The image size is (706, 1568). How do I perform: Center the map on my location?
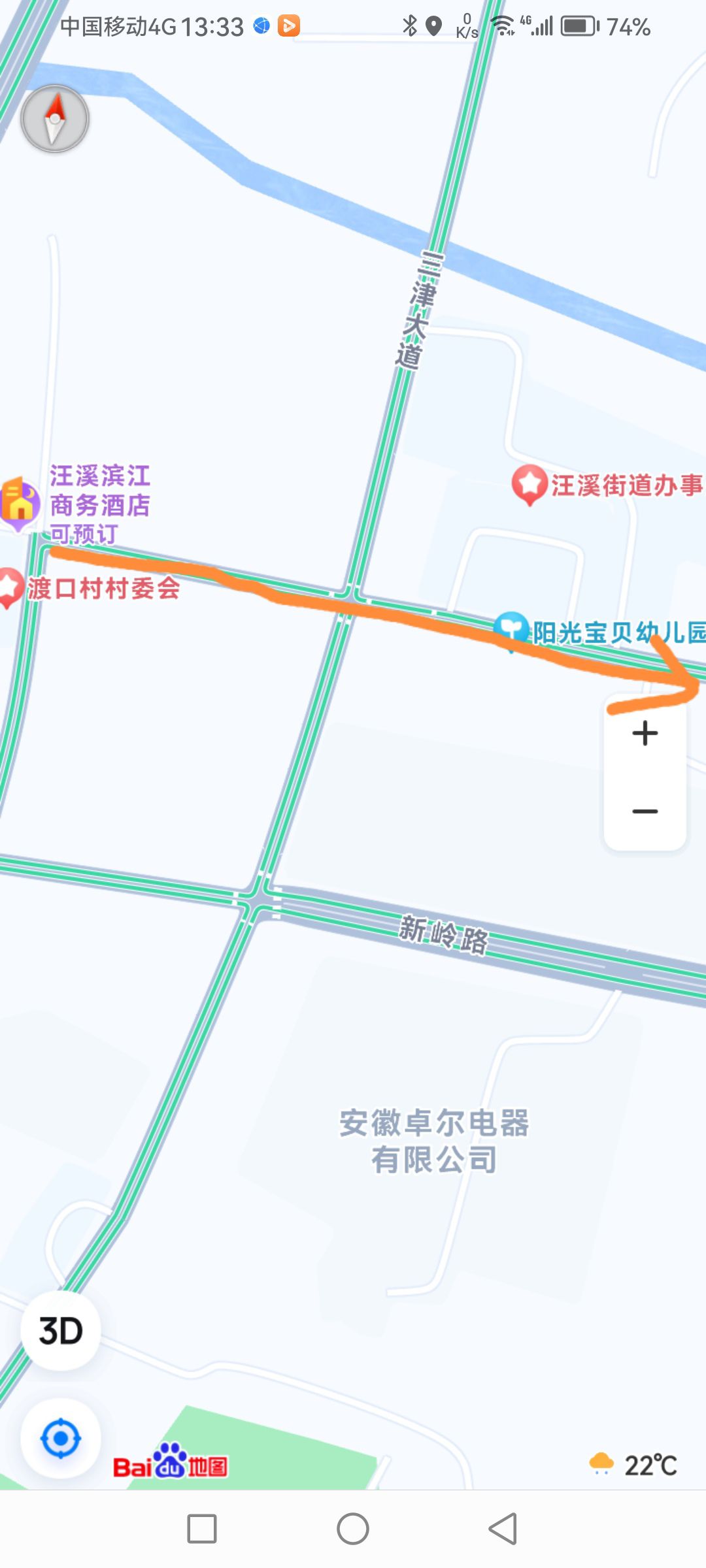coord(61,1439)
